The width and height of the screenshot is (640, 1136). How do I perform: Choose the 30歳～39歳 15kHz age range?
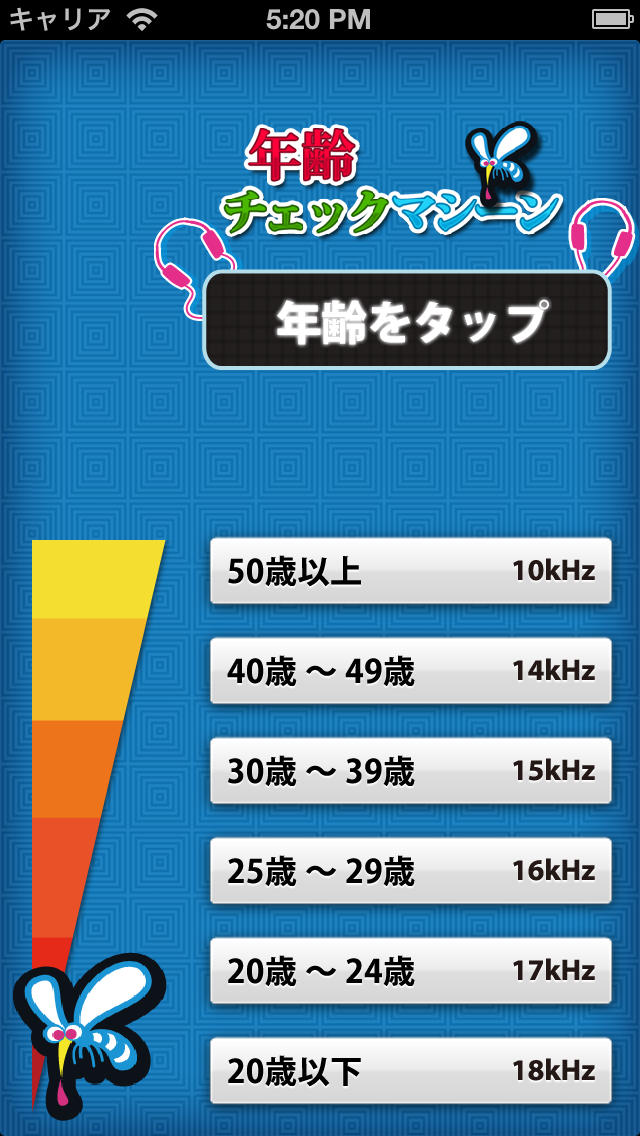click(x=410, y=771)
